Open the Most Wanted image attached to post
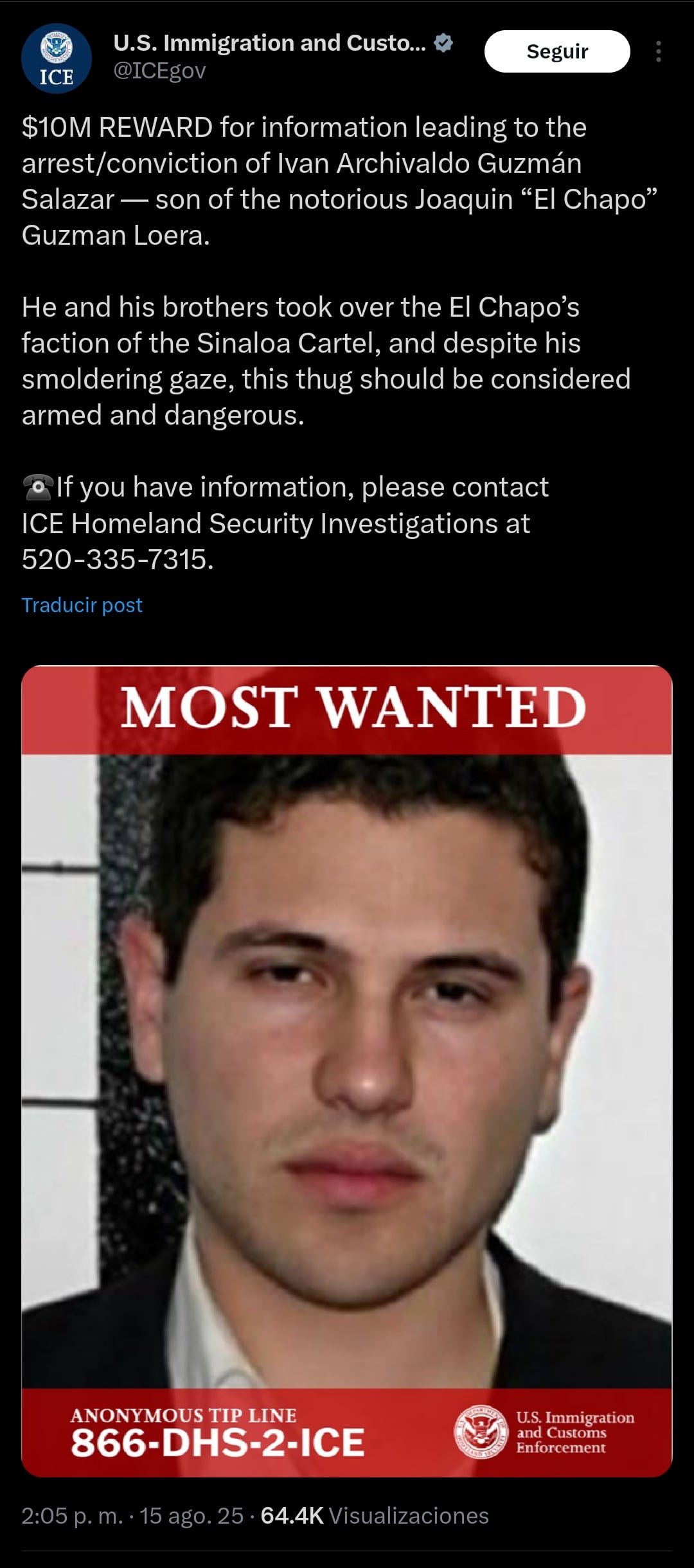The height and width of the screenshot is (1568, 694). coord(347,1071)
